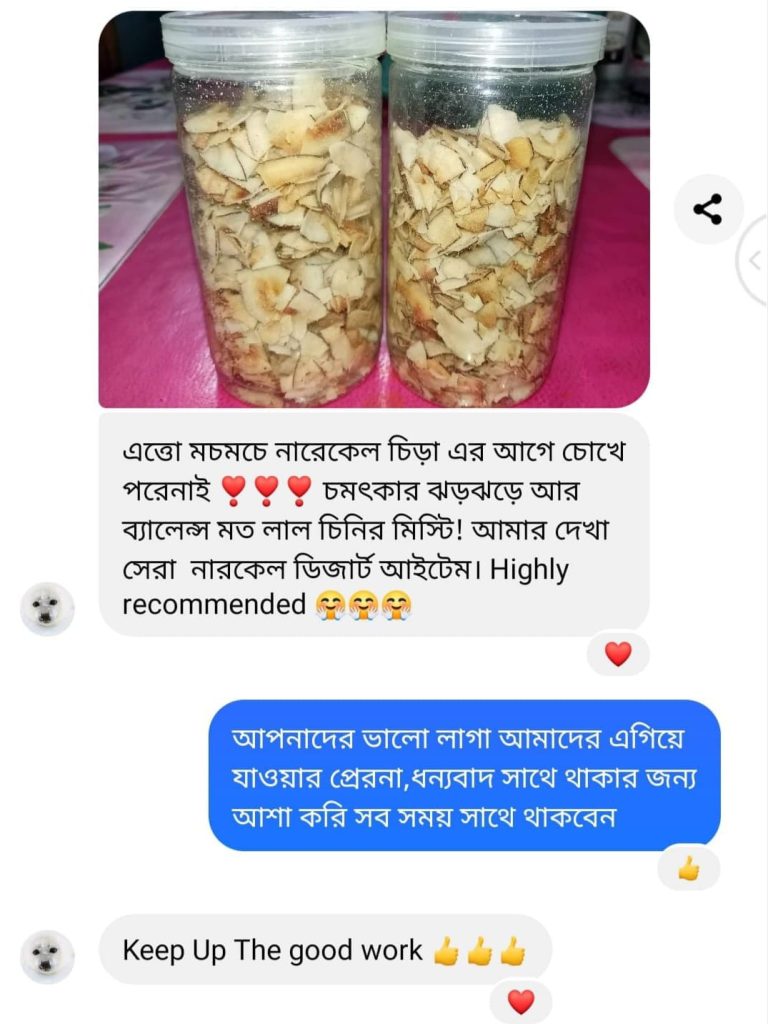Image resolution: width=768 pixels, height=1024 pixels.
Task: Open the photo of two coconut jars
Action: click(x=374, y=210)
